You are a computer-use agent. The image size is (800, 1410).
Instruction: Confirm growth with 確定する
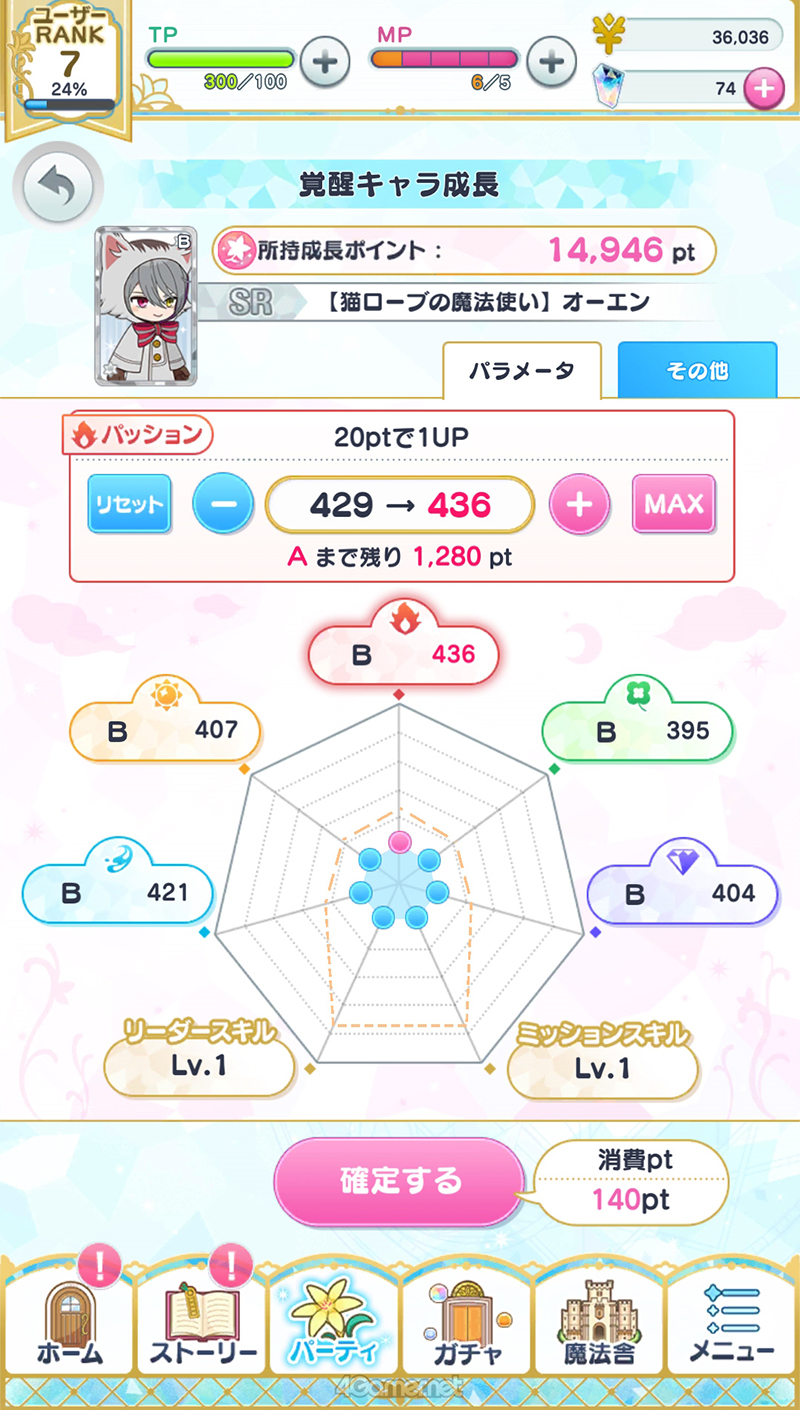click(399, 1180)
